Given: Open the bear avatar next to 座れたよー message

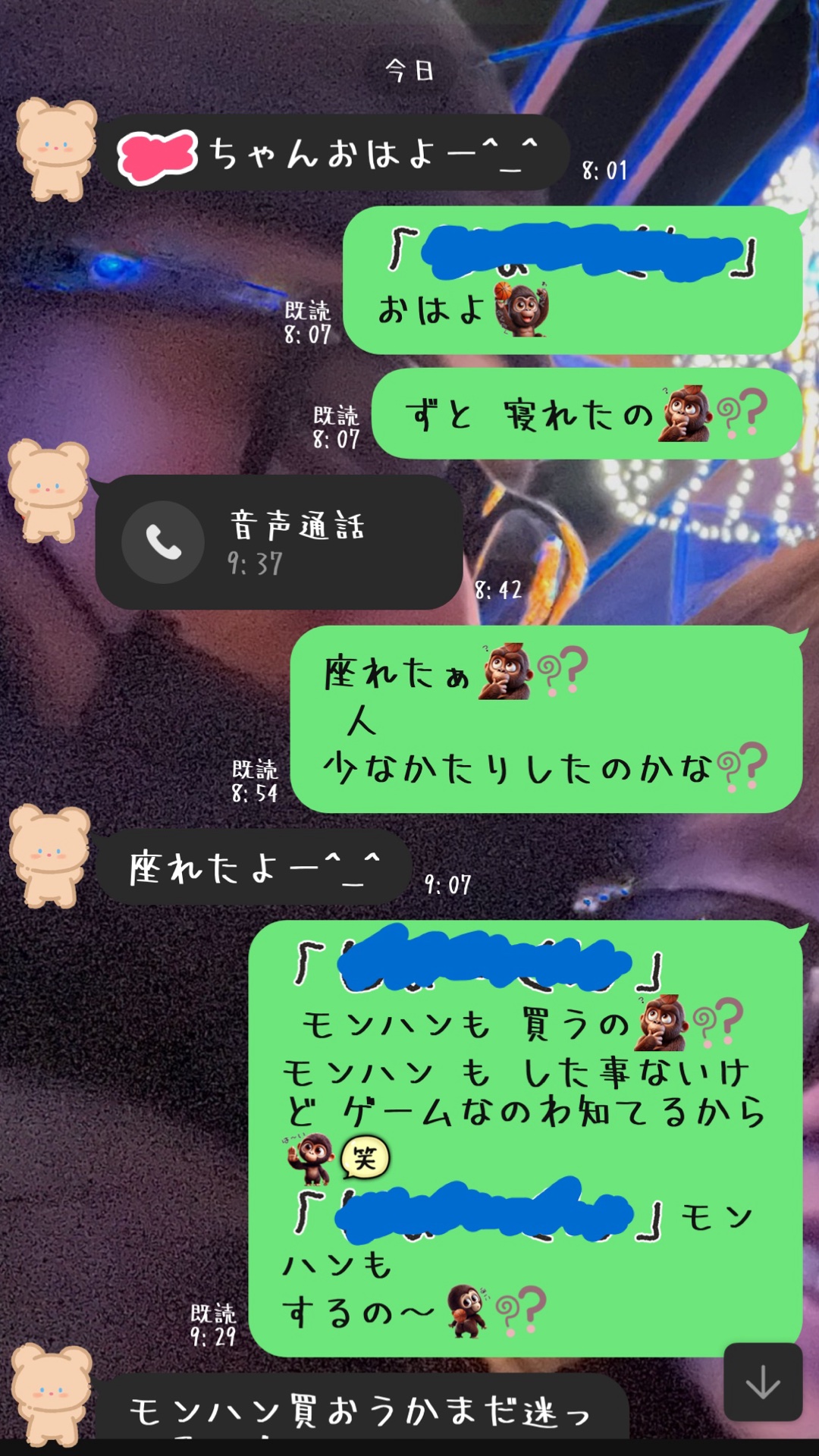Looking at the screenshot, I should coord(50,856).
